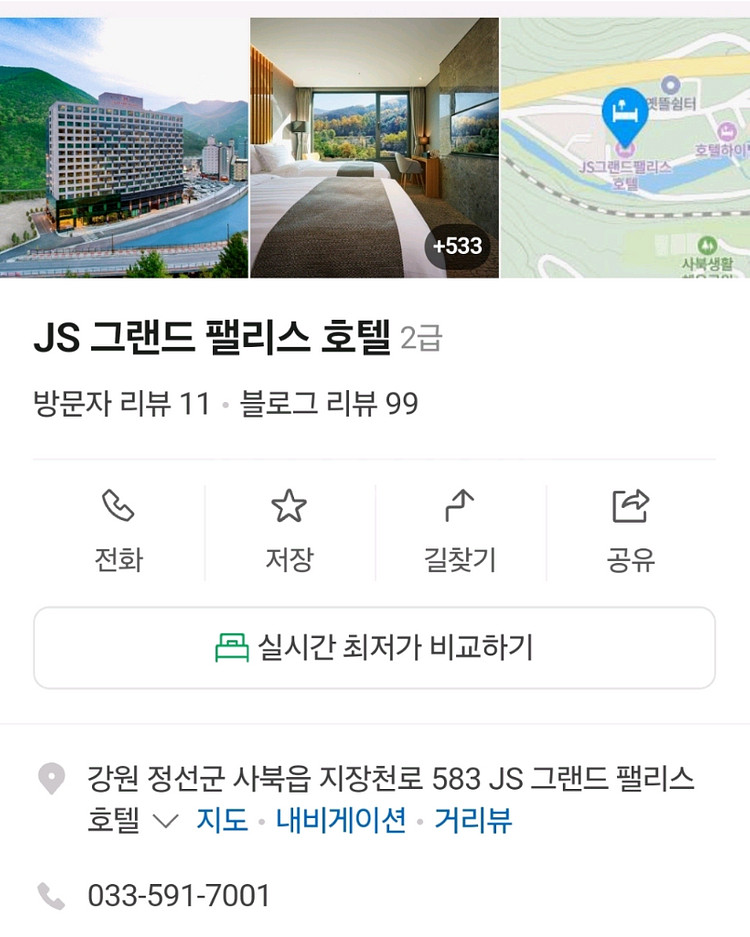This screenshot has width=750, height=937.
Task: Tap 실시간 최저가 비교하기 button
Action: click(x=374, y=648)
